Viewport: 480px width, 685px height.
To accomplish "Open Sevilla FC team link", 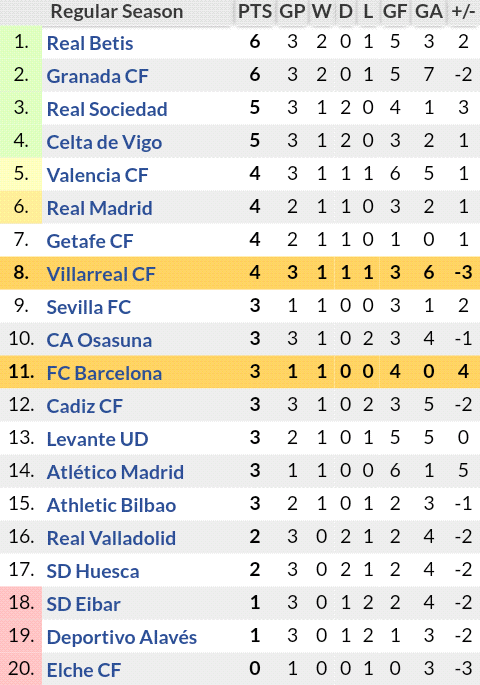I will tap(89, 307).
